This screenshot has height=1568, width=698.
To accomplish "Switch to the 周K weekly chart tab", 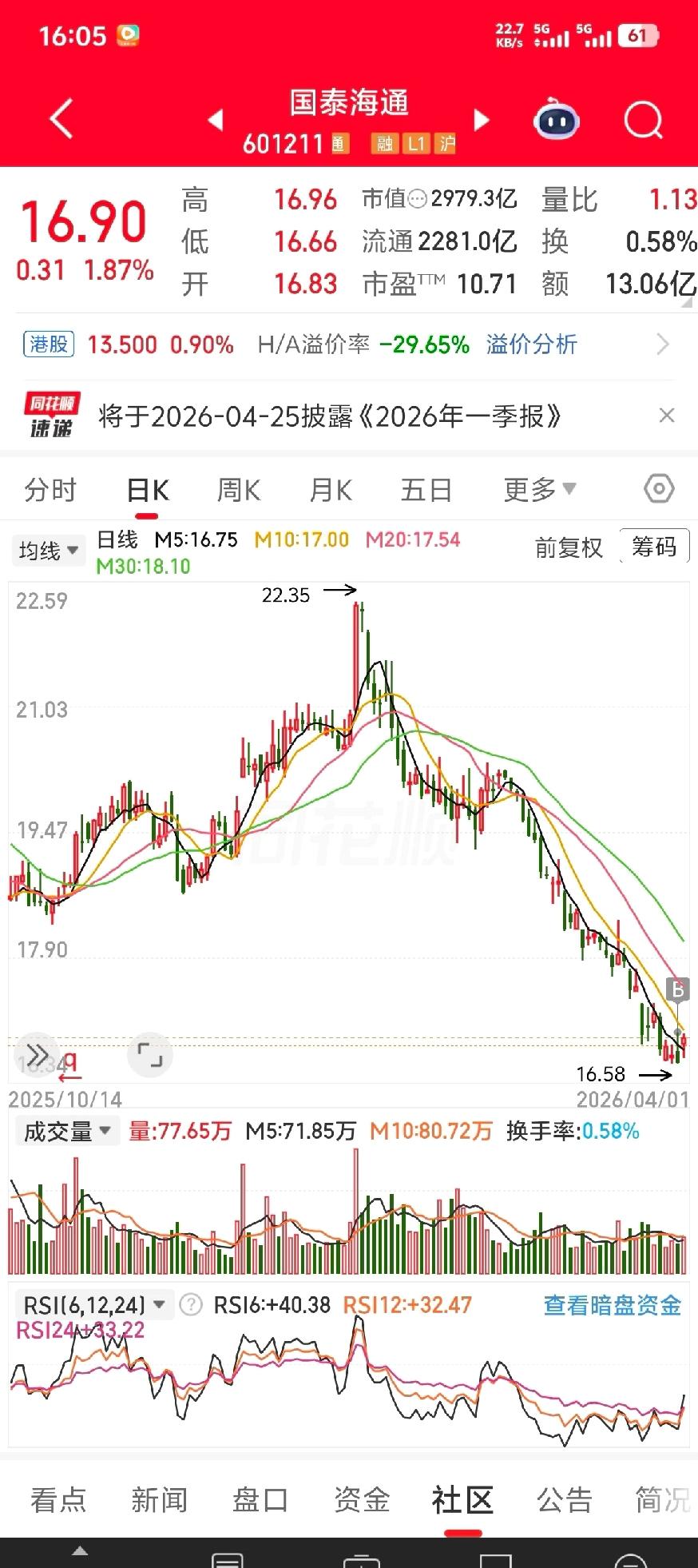I will pos(237,488).
